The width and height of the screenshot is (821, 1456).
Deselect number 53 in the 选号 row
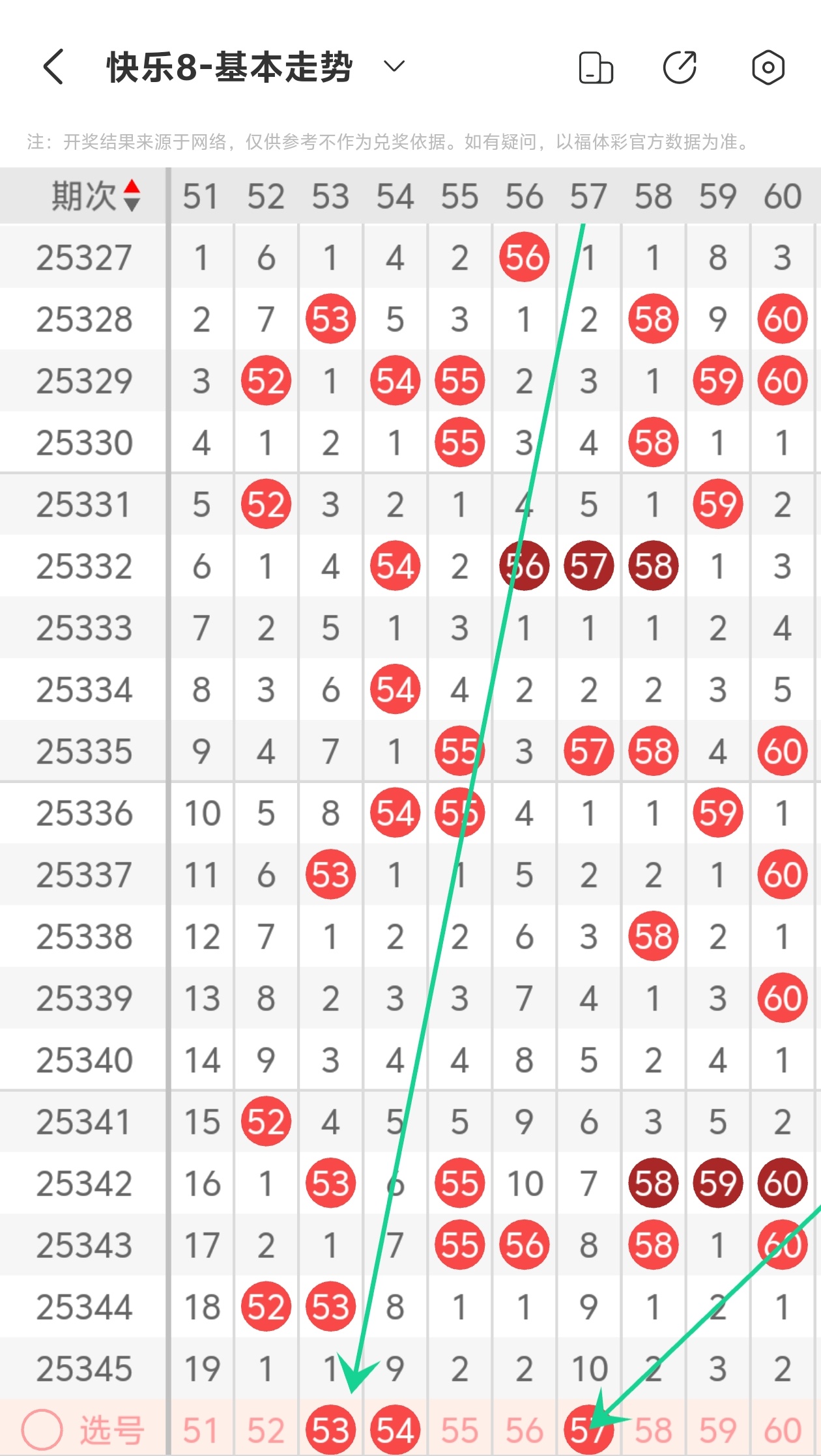point(330,1431)
